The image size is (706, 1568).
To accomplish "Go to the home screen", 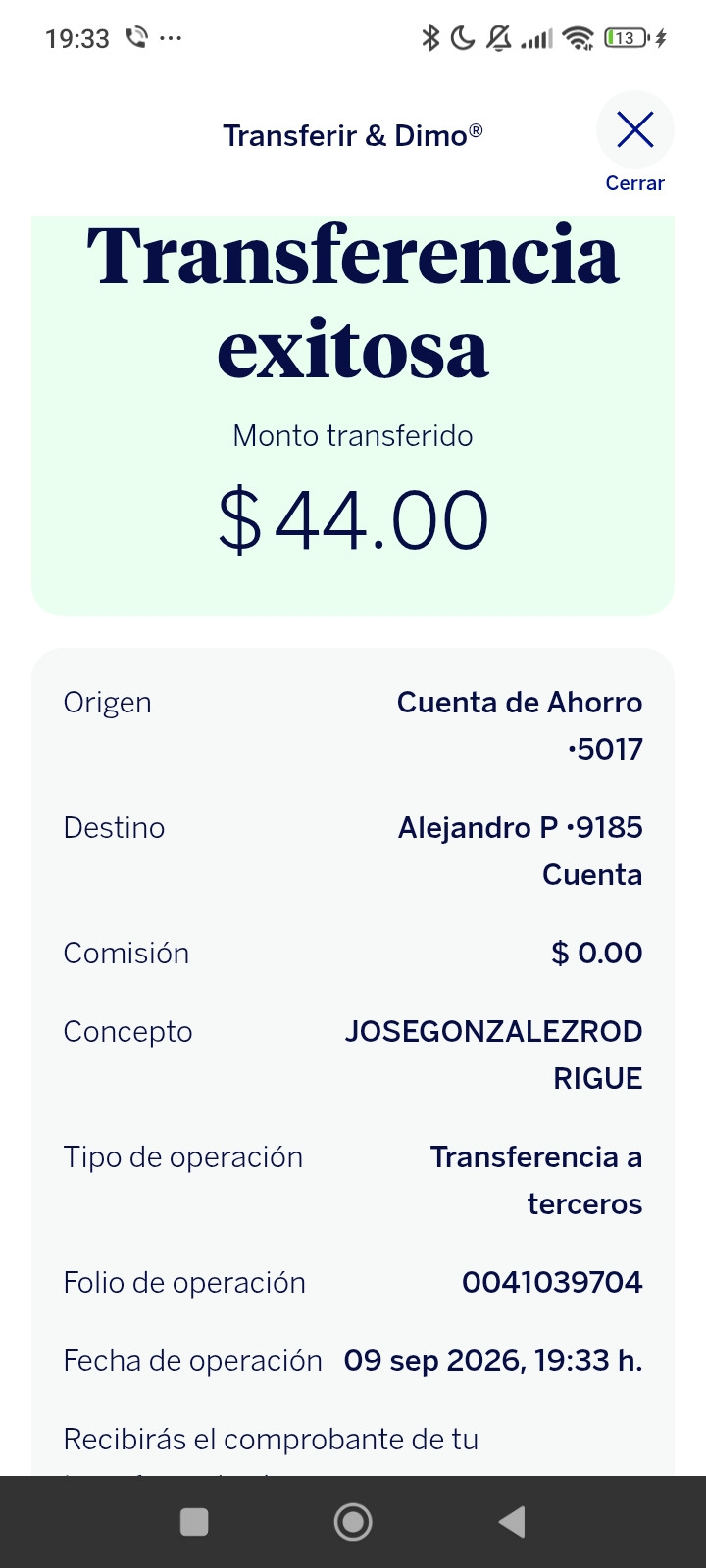I will pyautogui.click(x=353, y=1522).
